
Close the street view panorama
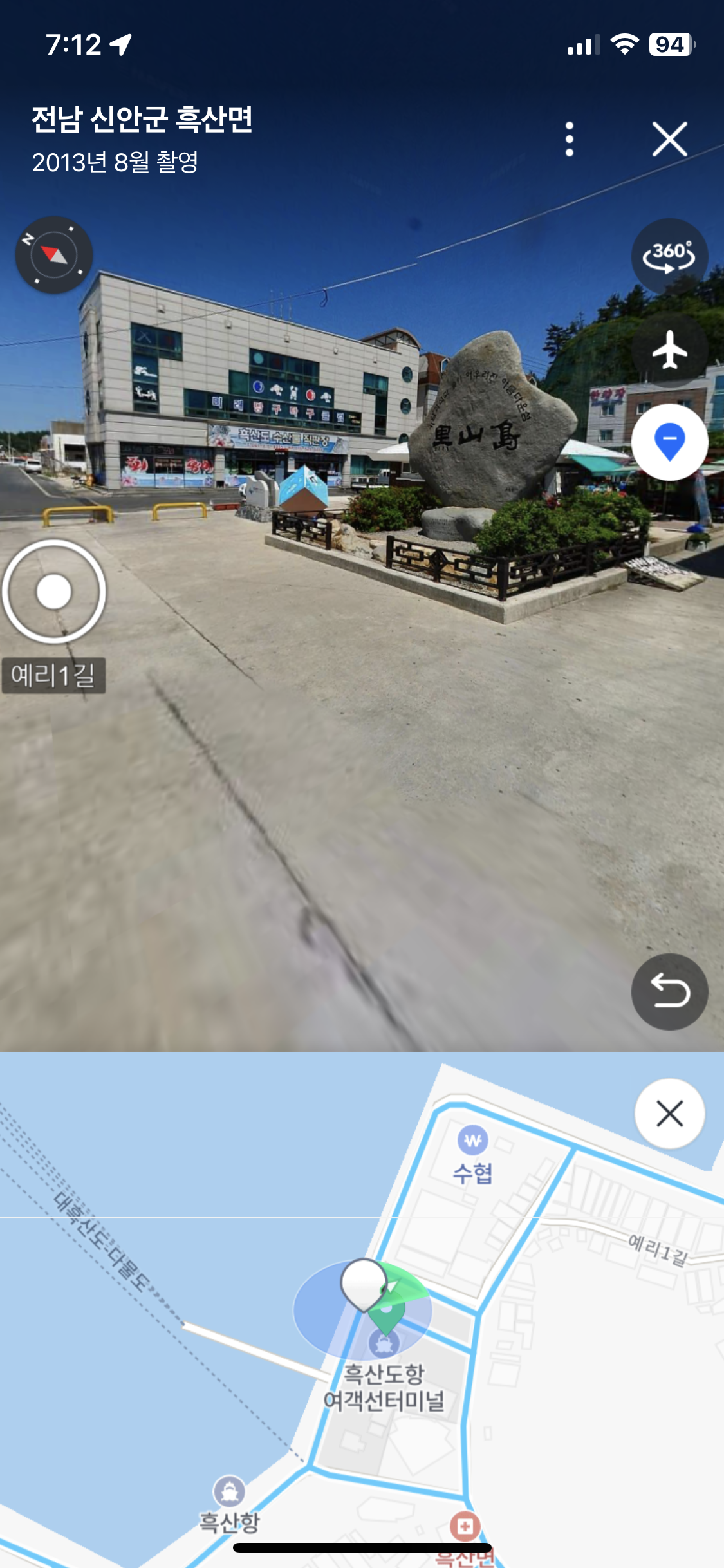coord(669,139)
